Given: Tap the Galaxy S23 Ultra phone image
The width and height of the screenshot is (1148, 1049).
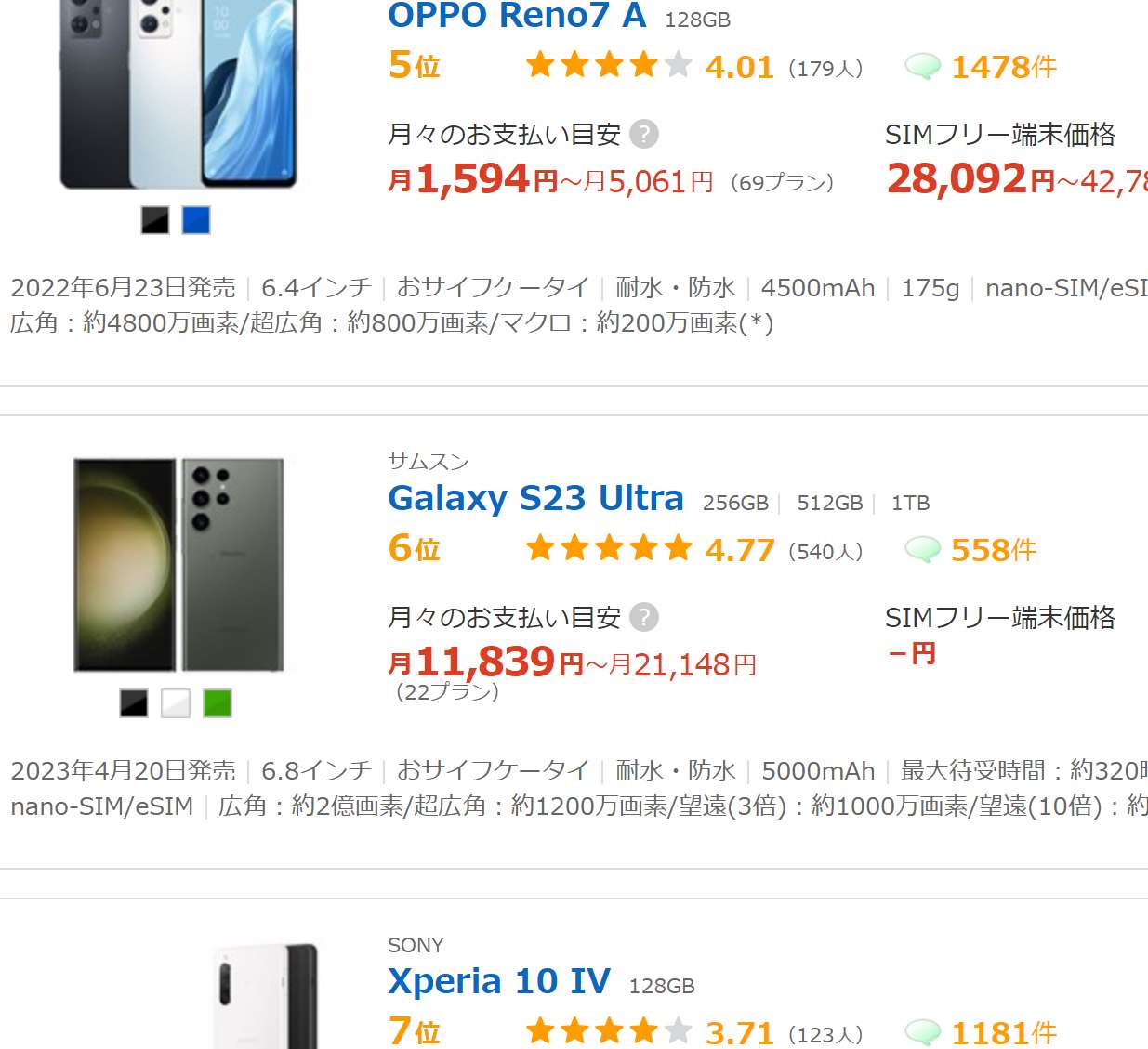Looking at the screenshot, I should click(x=178, y=564).
